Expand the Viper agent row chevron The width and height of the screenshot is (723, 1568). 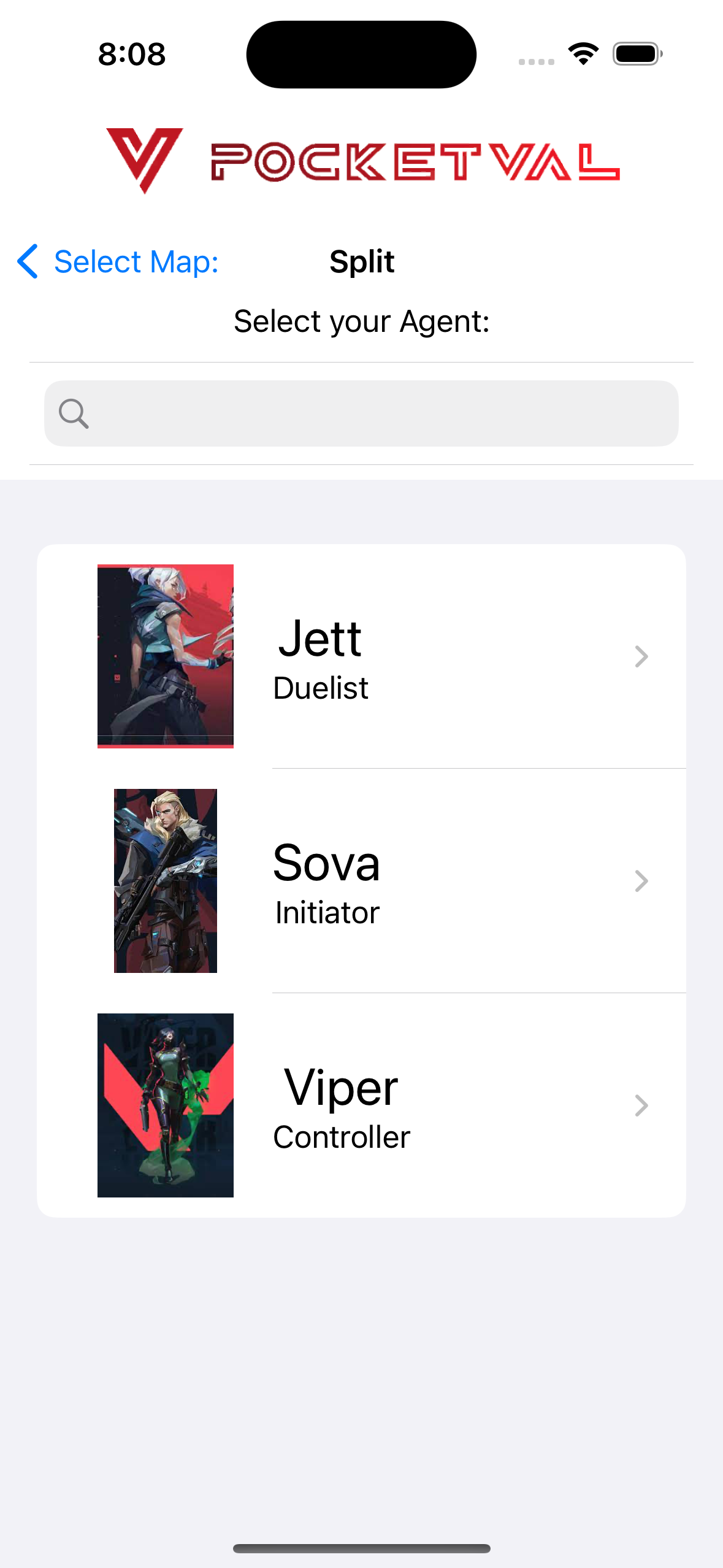click(642, 1106)
